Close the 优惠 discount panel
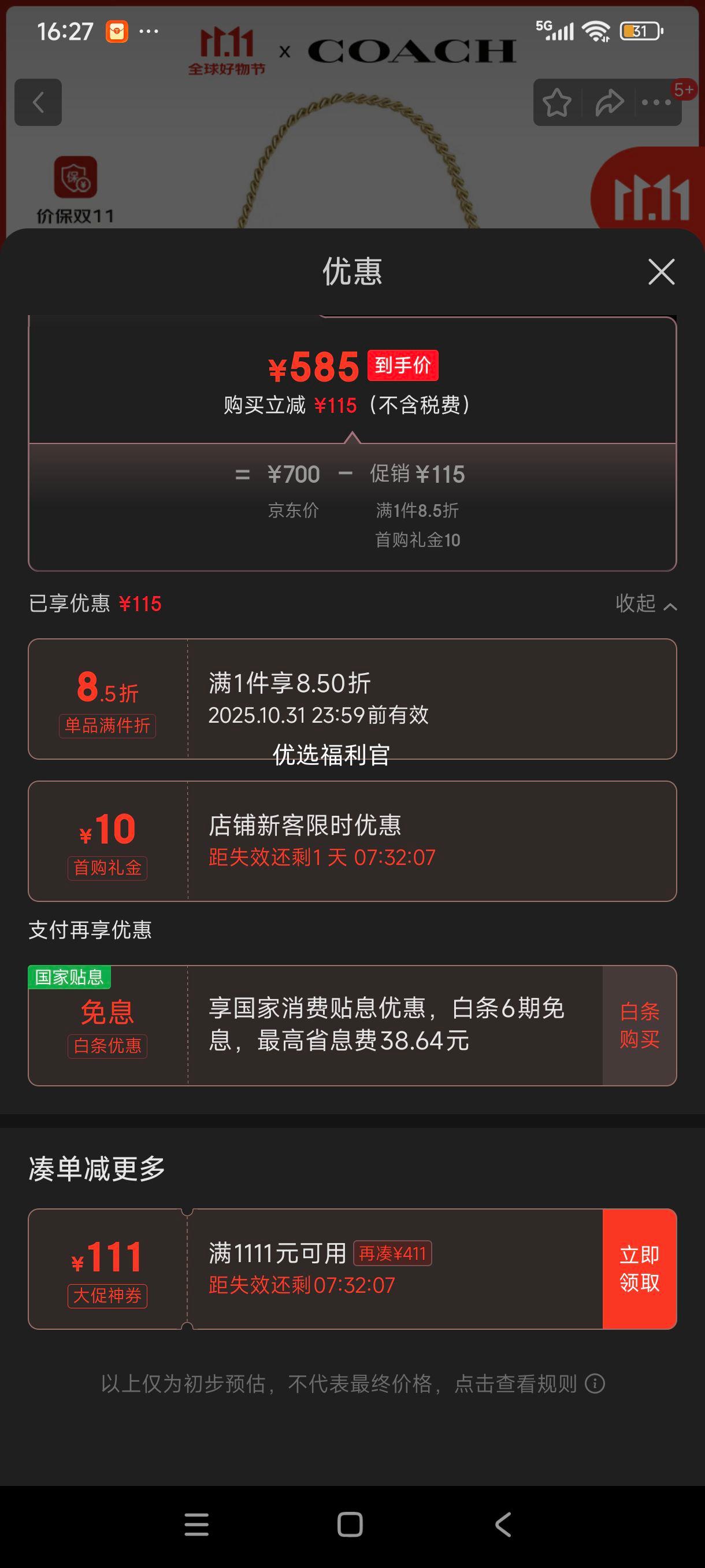This screenshot has height=1568, width=705. point(661,272)
